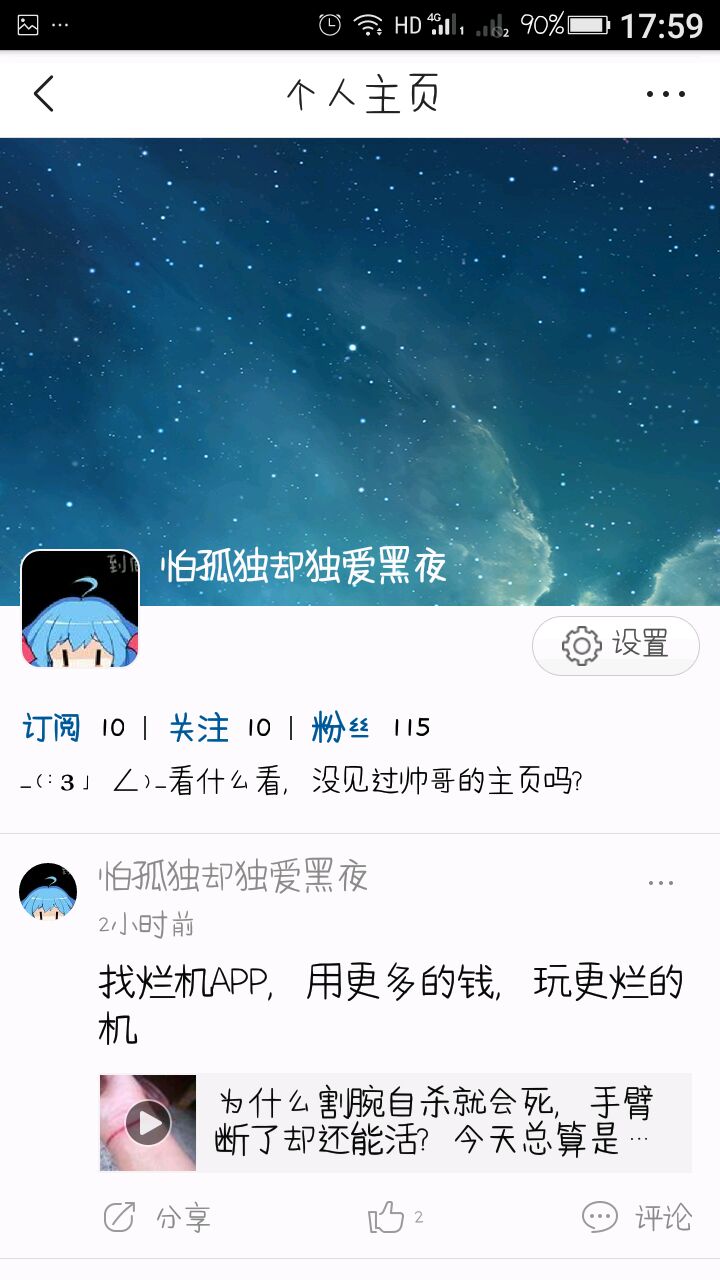Play the linked video about 割腕自杀
Image resolution: width=720 pixels, height=1280 pixels.
pos(148,1123)
